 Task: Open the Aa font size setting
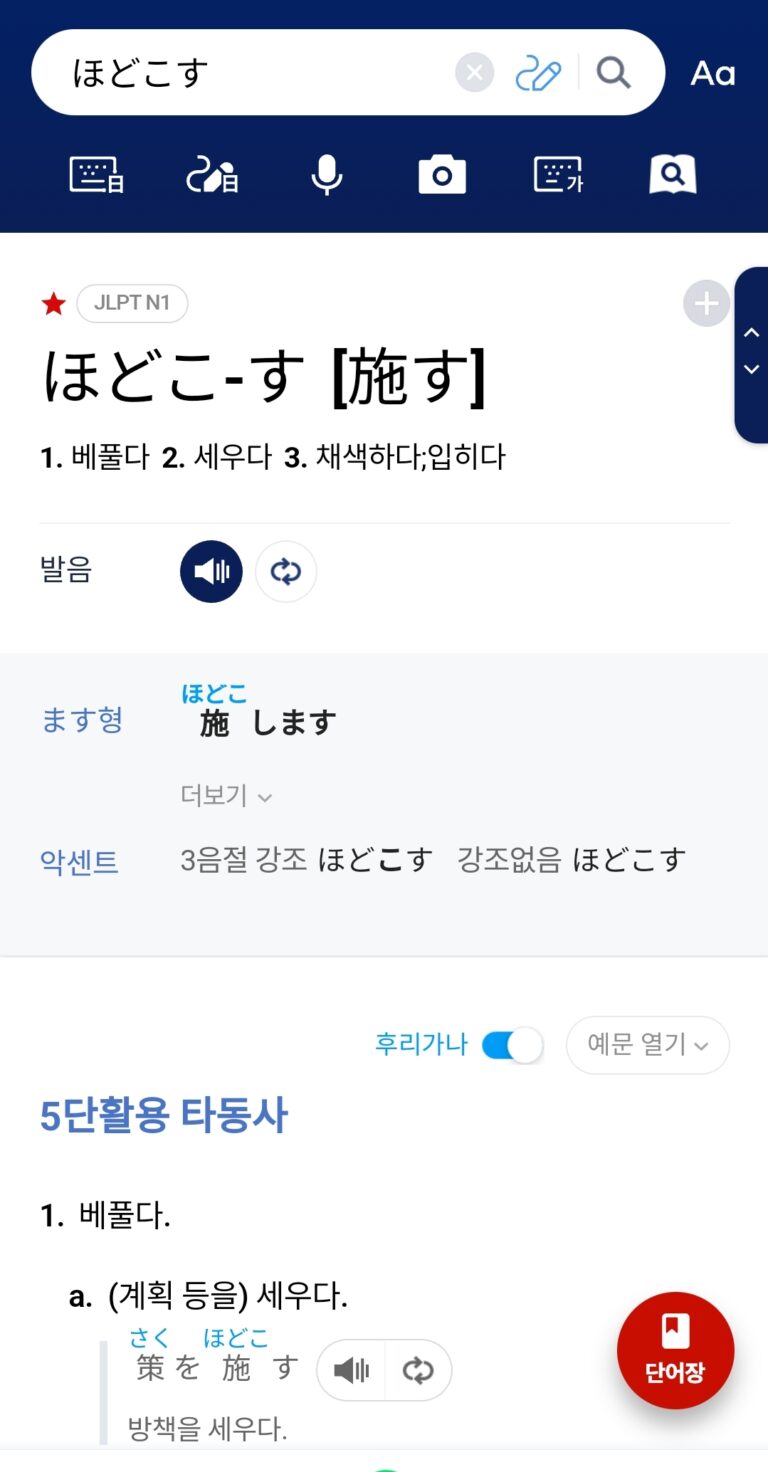(713, 73)
